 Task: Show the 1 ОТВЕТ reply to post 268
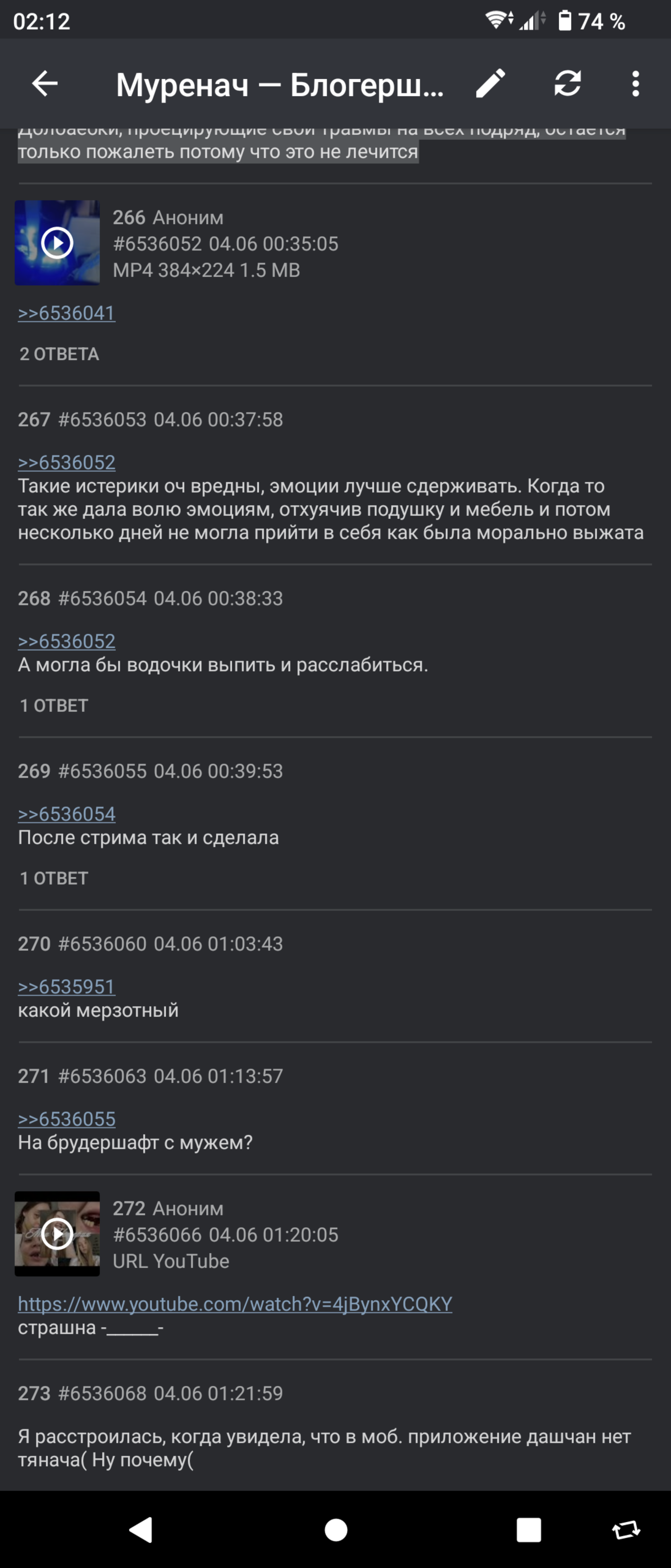pos(54,706)
